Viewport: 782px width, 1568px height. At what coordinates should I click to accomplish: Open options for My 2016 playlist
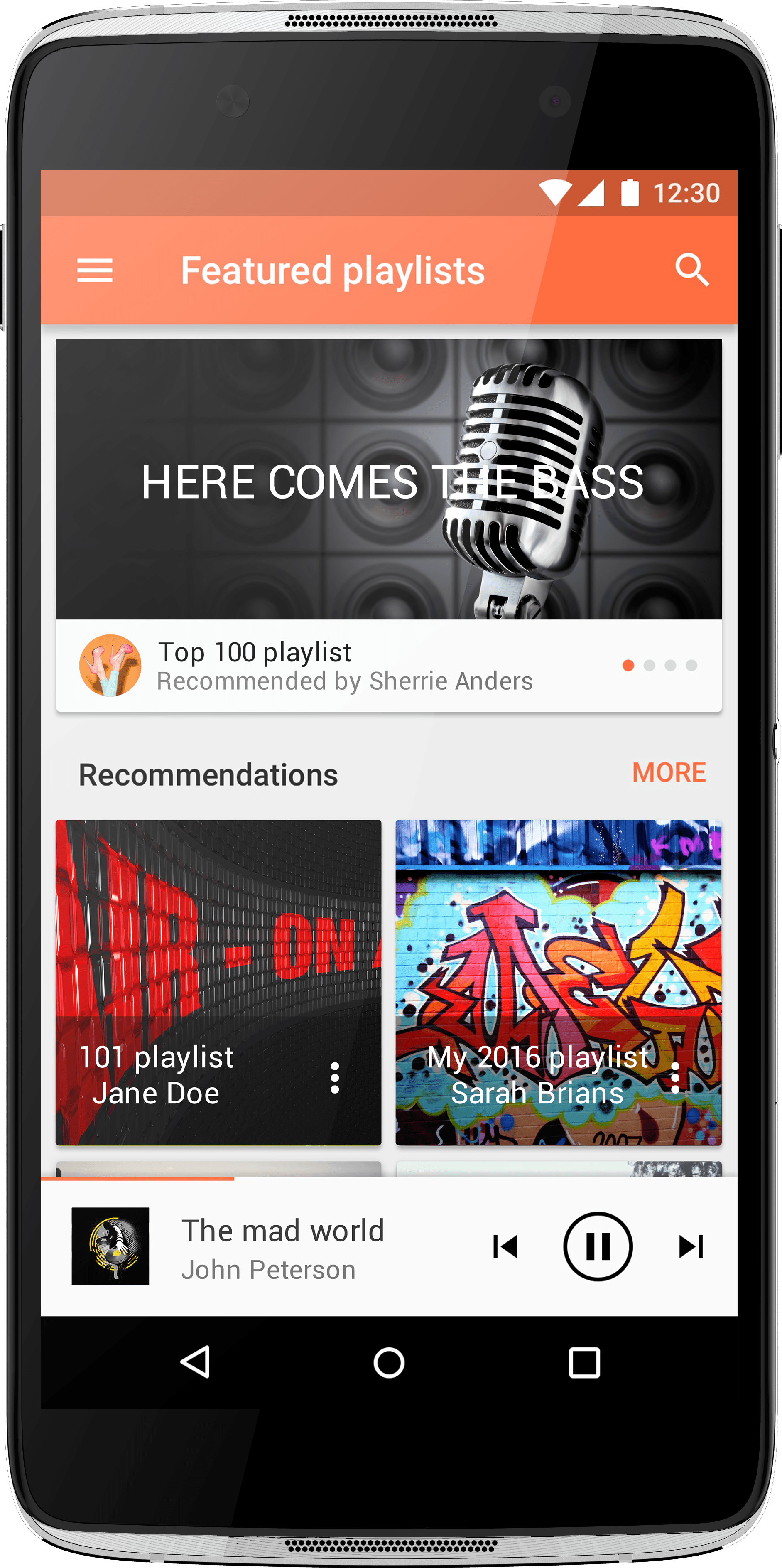pyautogui.click(x=675, y=1078)
